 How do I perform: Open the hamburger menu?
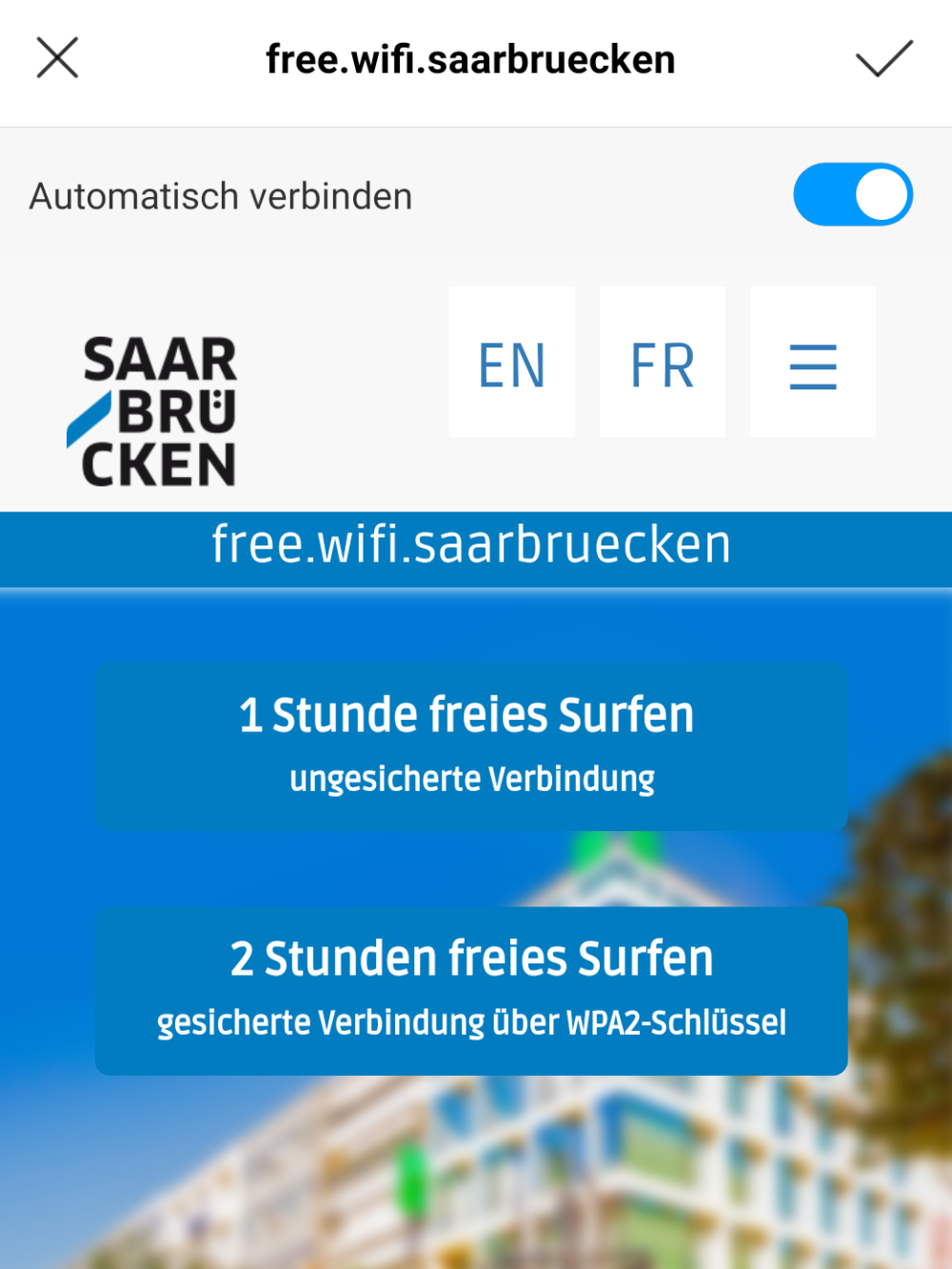click(x=813, y=363)
